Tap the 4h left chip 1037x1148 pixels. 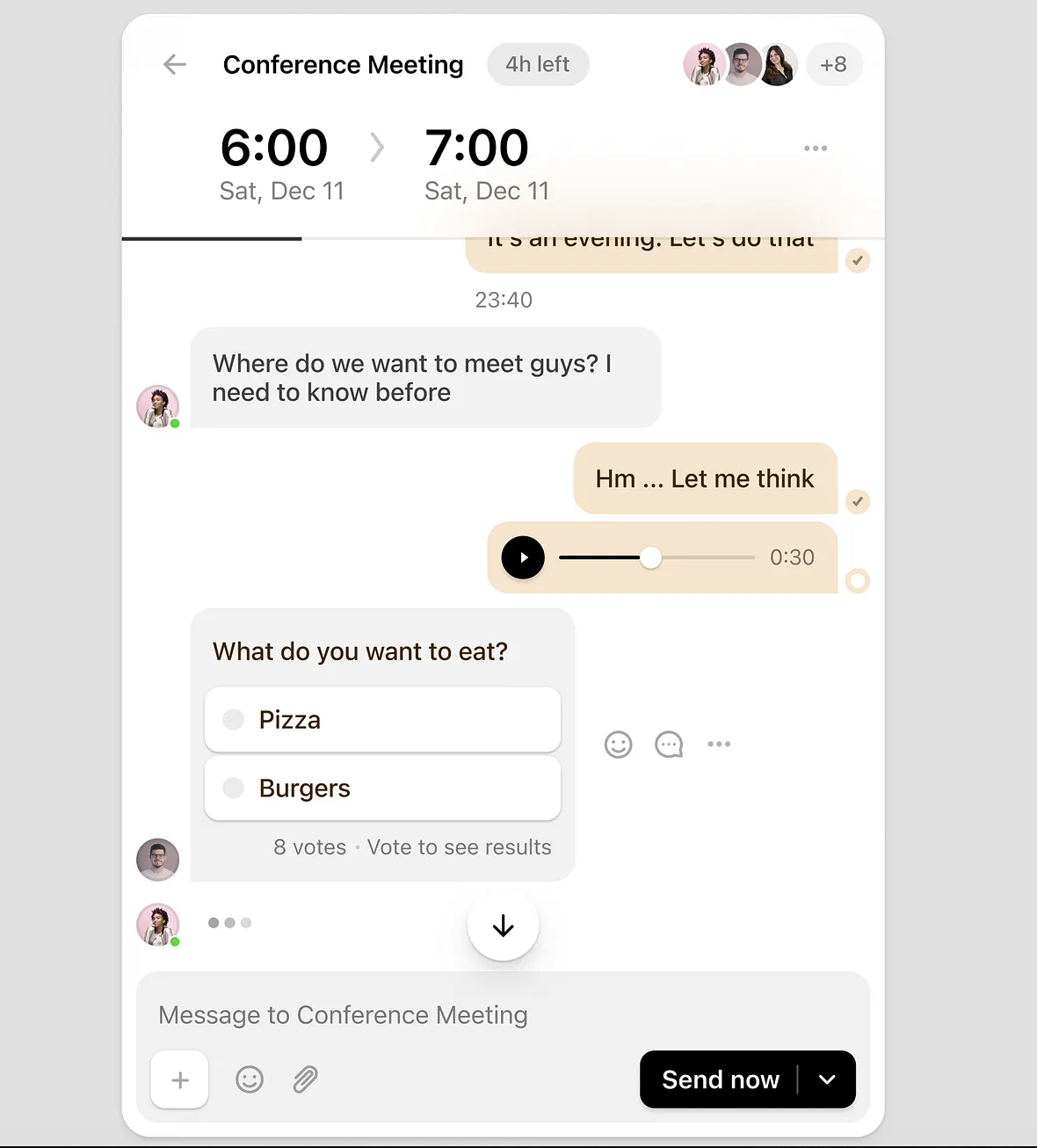click(538, 64)
